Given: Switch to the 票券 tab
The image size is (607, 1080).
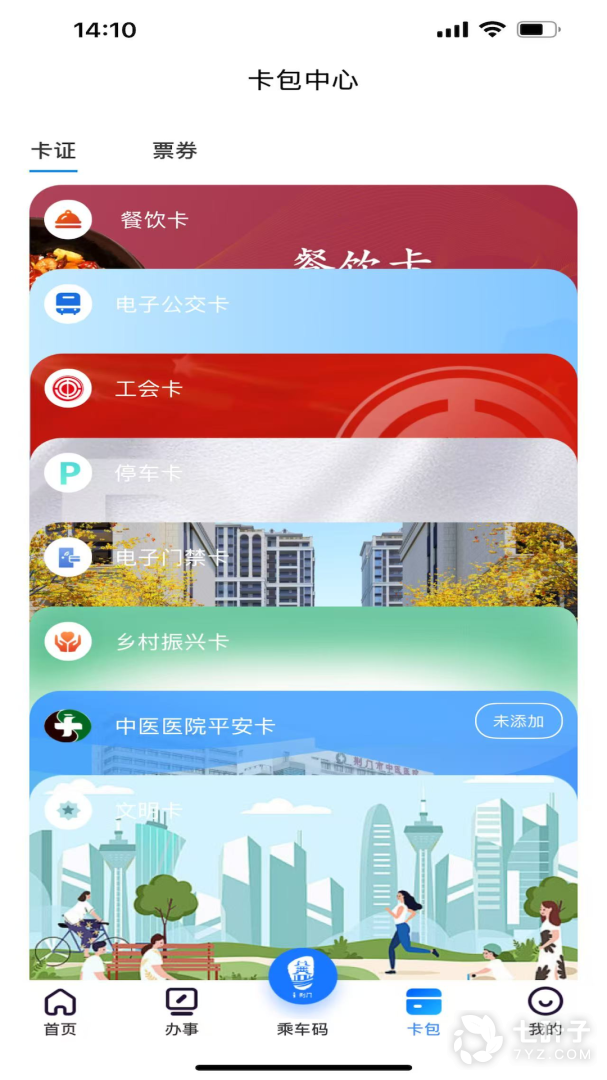Looking at the screenshot, I should [175, 151].
